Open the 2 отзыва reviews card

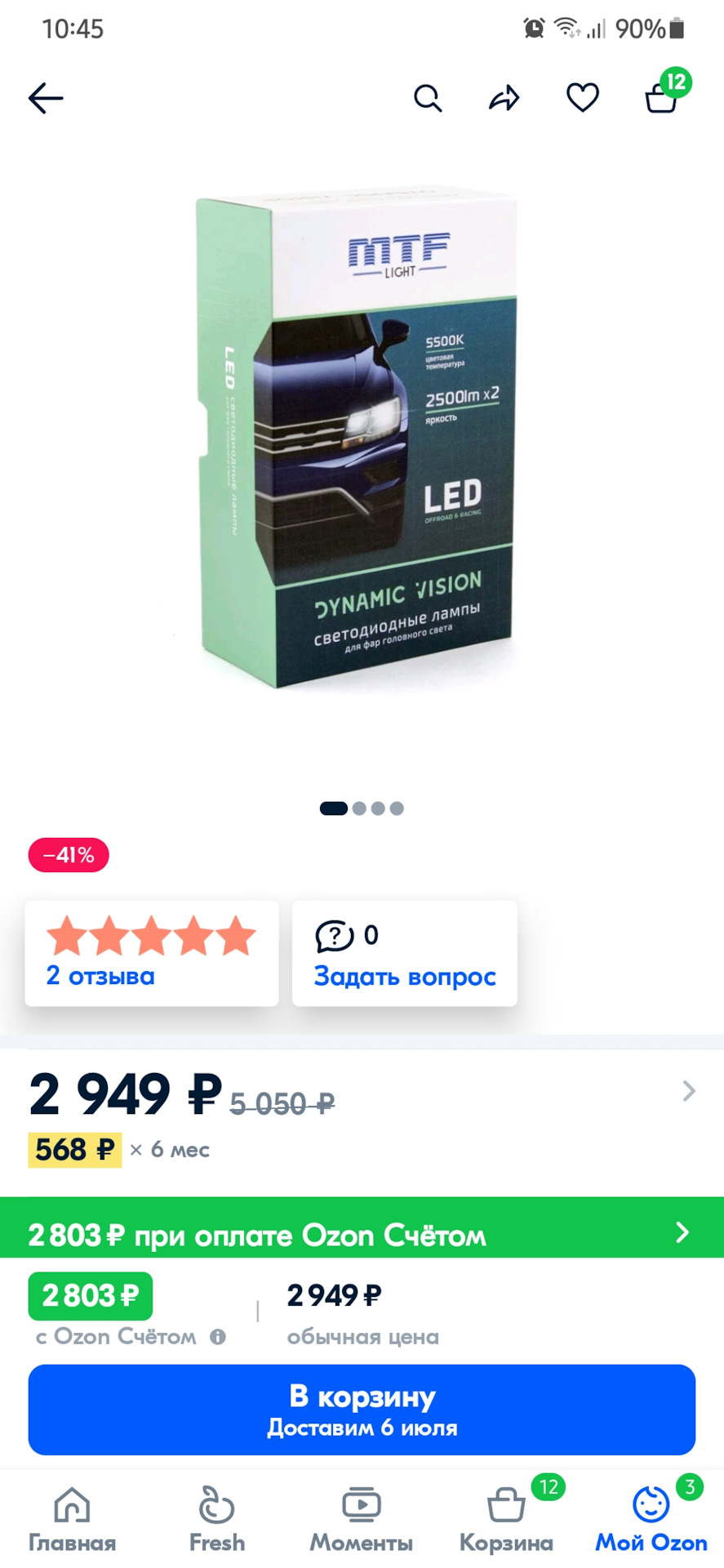tap(152, 953)
